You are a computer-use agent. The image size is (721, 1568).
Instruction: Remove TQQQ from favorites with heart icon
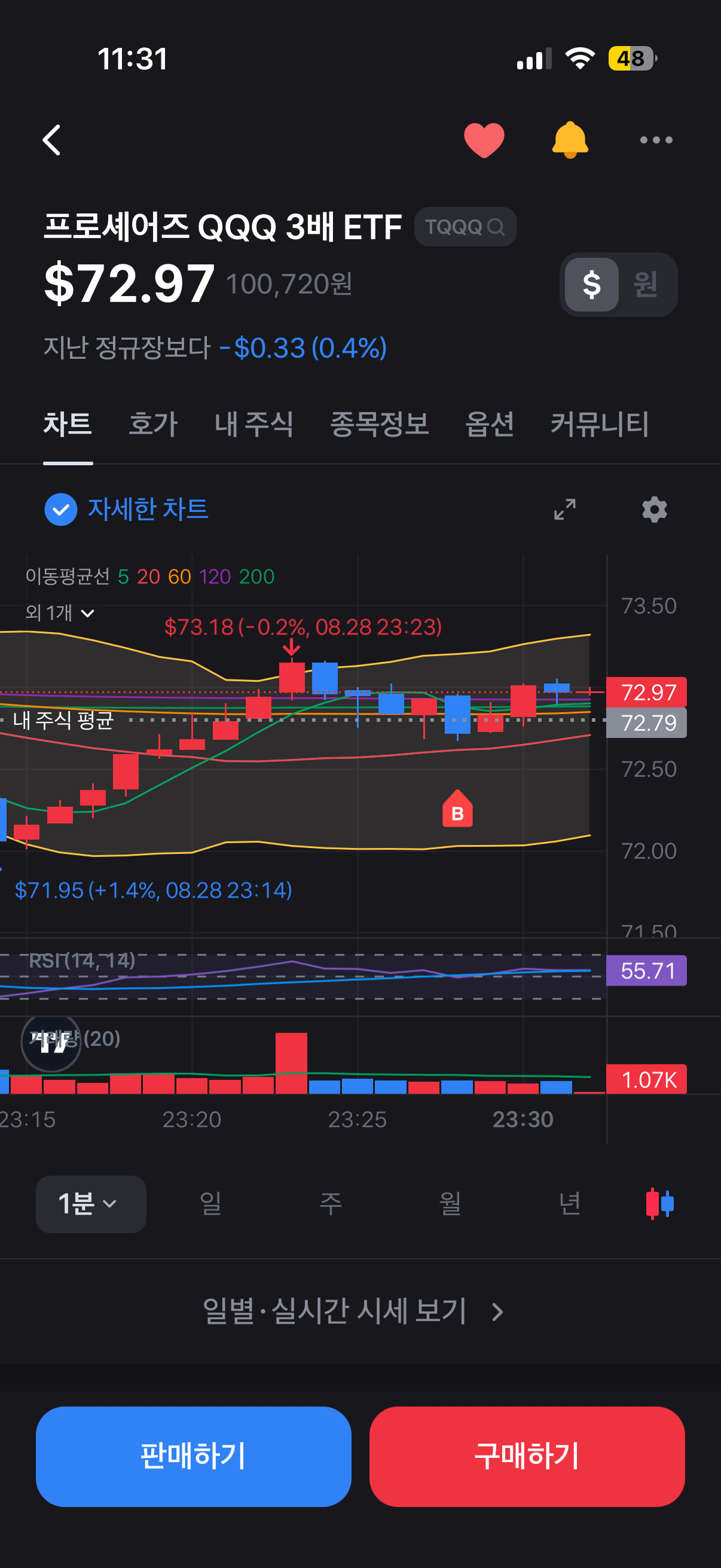click(484, 141)
